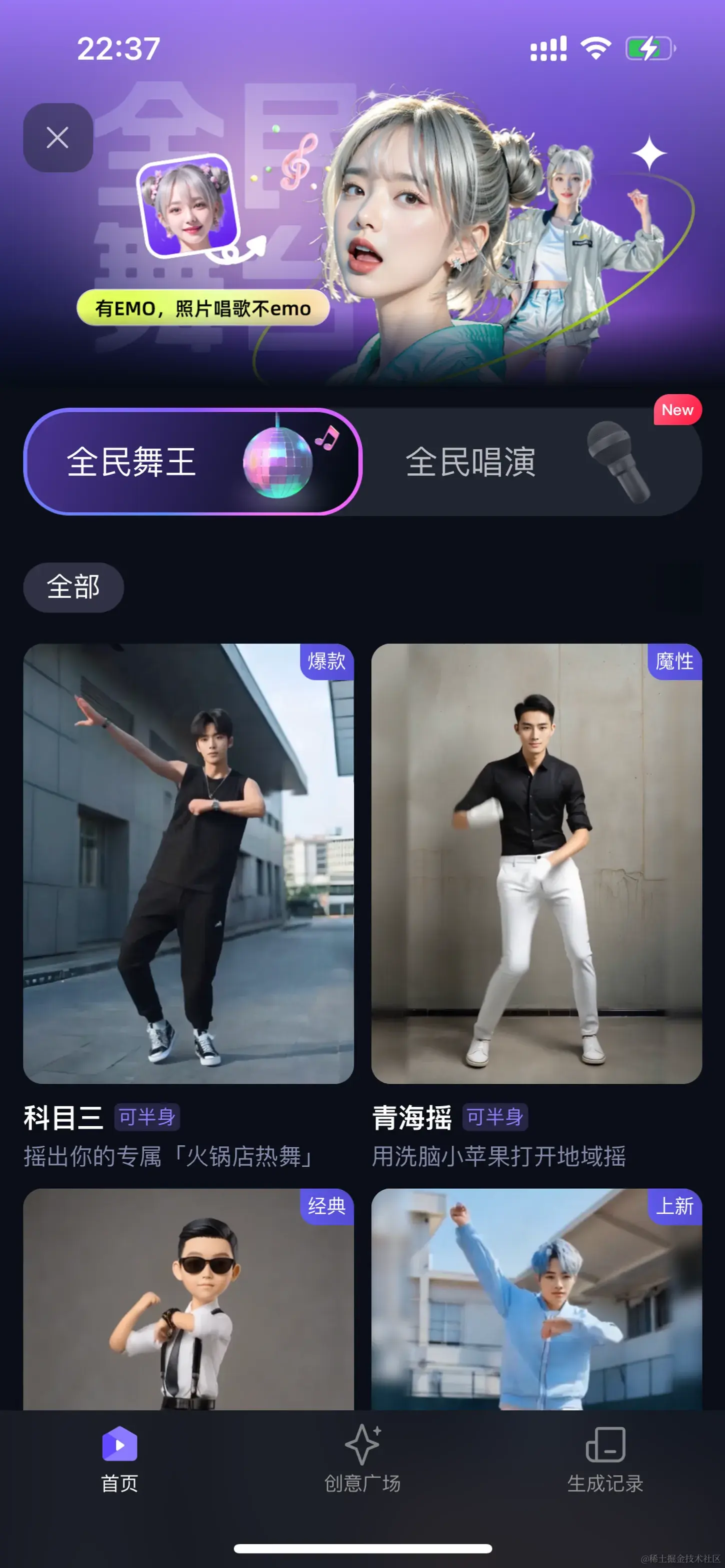This screenshot has width=725, height=1568.
Task: Choose the template tagged 经典
Action: 188,1300
